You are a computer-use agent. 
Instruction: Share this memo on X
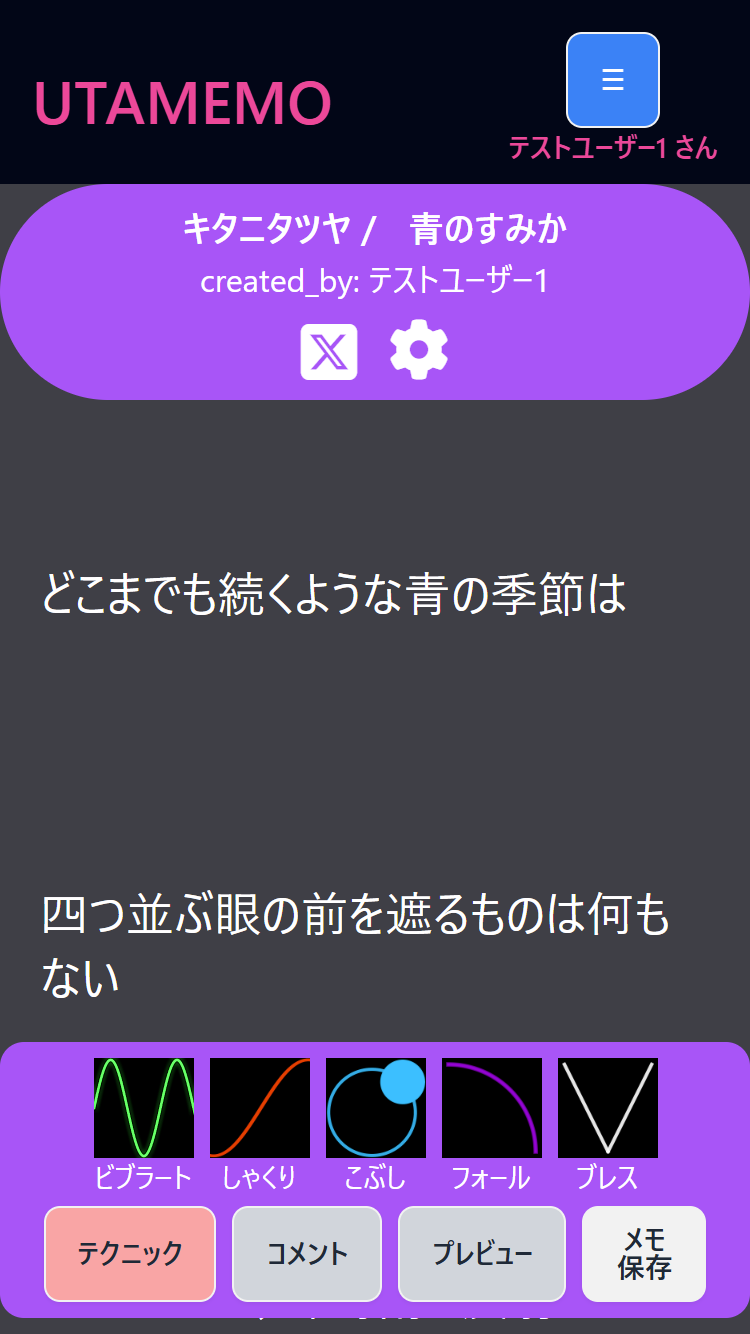tap(329, 352)
